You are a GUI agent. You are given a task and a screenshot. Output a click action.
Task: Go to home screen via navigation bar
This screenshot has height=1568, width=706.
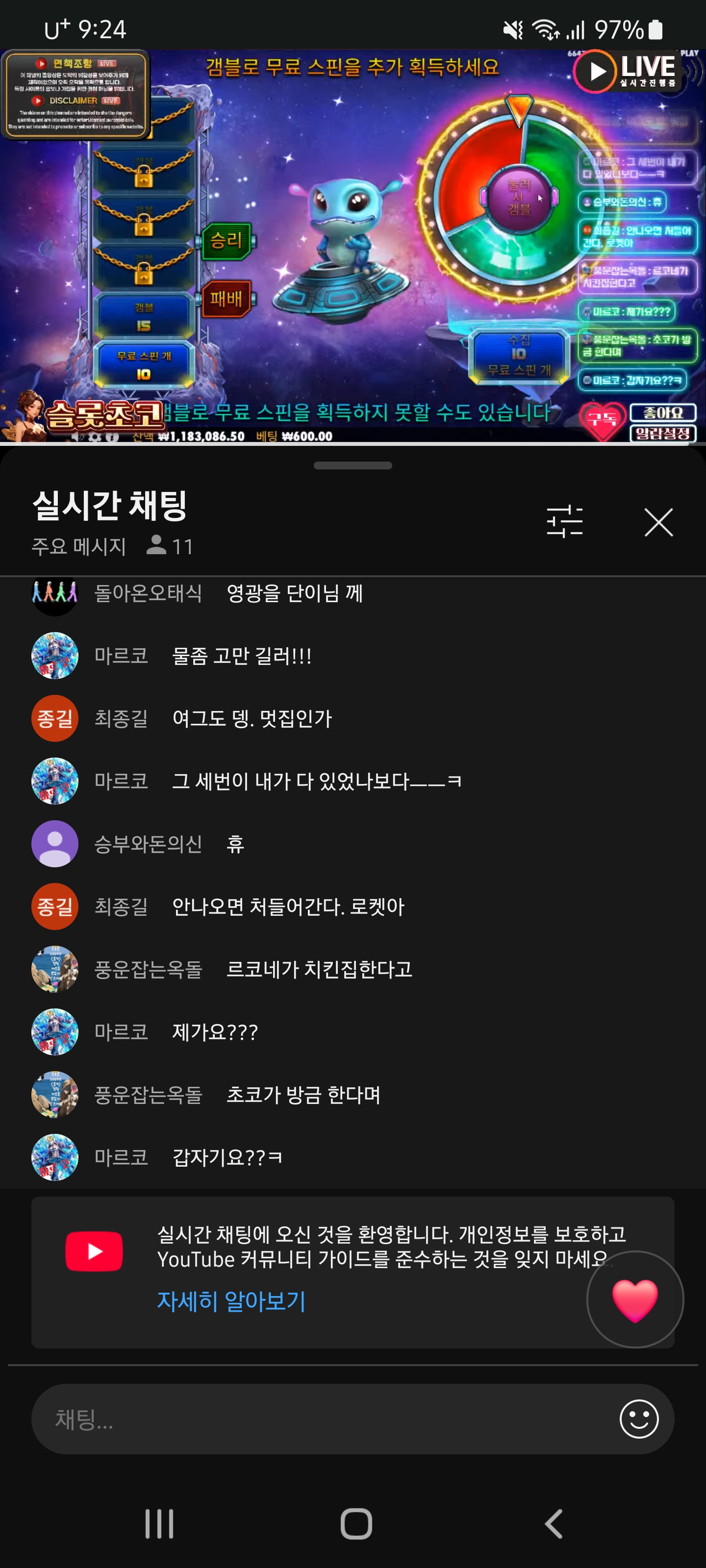[356, 1523]
